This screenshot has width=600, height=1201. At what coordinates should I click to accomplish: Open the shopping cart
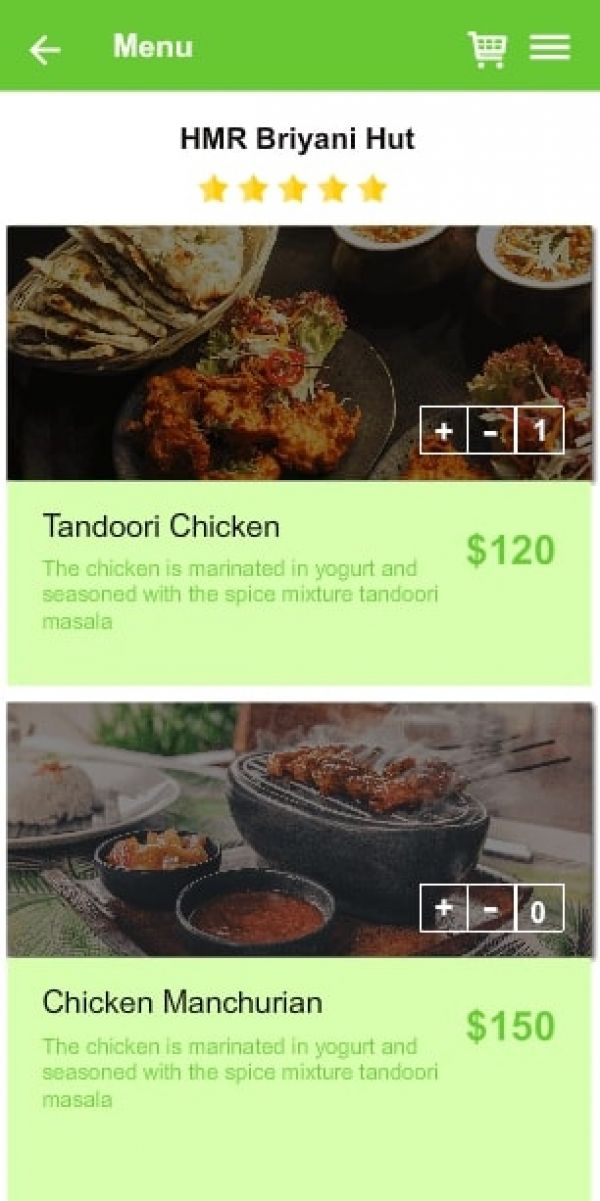tap(487, 48)
